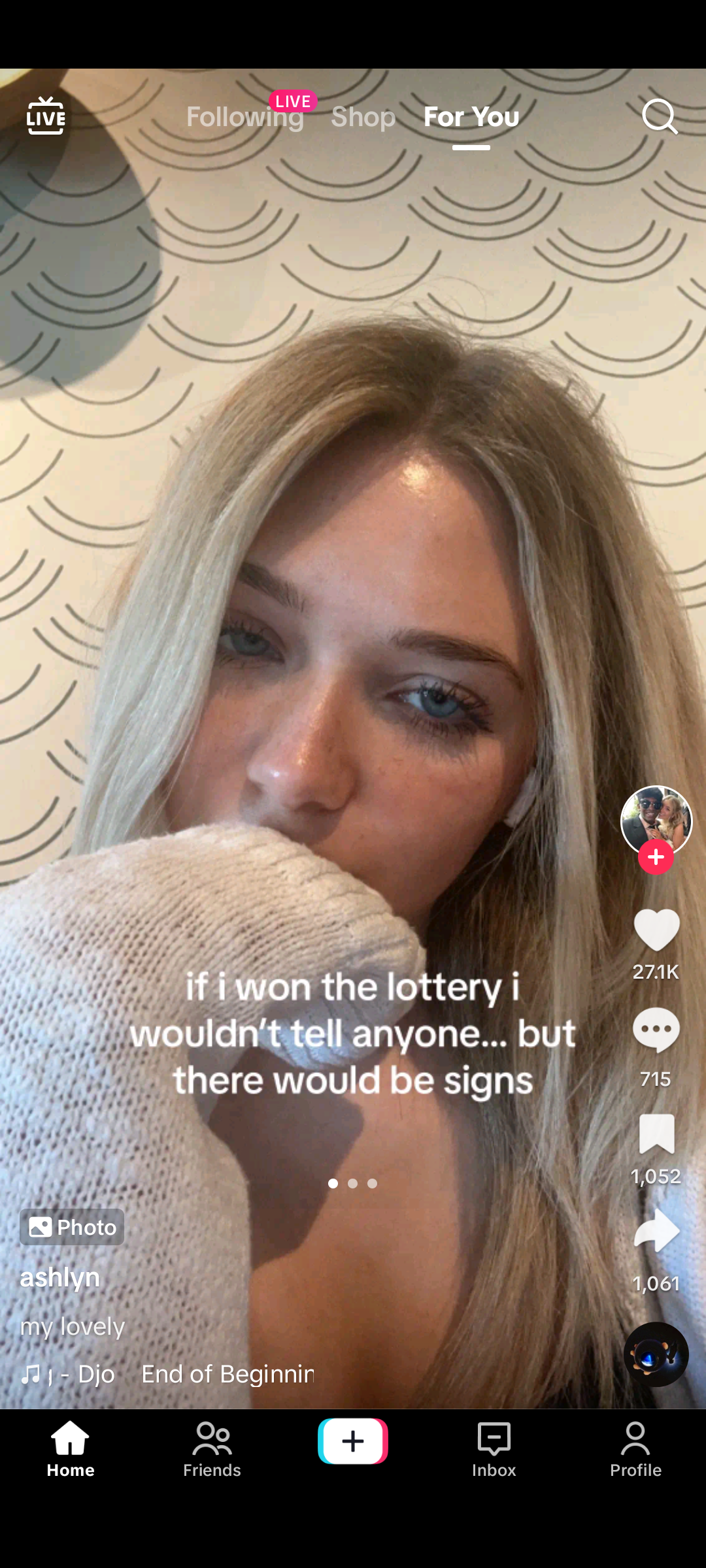Open the search magnifier

coord(659,117)
